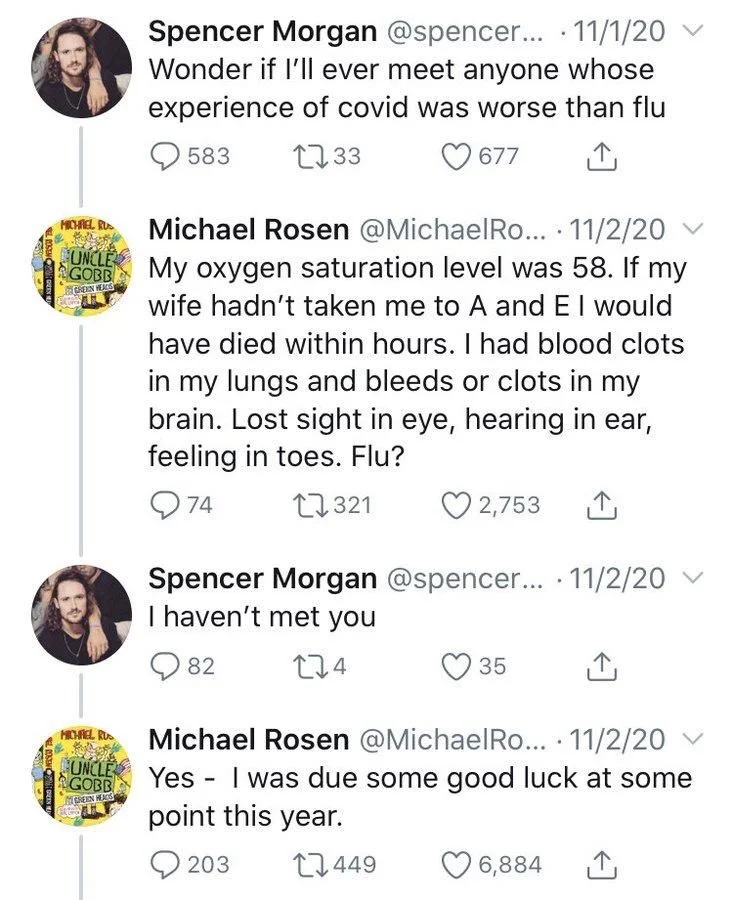The height and width of the screenshot is (900, 733).
Task: Share the "I haven't met you" tweet
Action: [601, 664]
